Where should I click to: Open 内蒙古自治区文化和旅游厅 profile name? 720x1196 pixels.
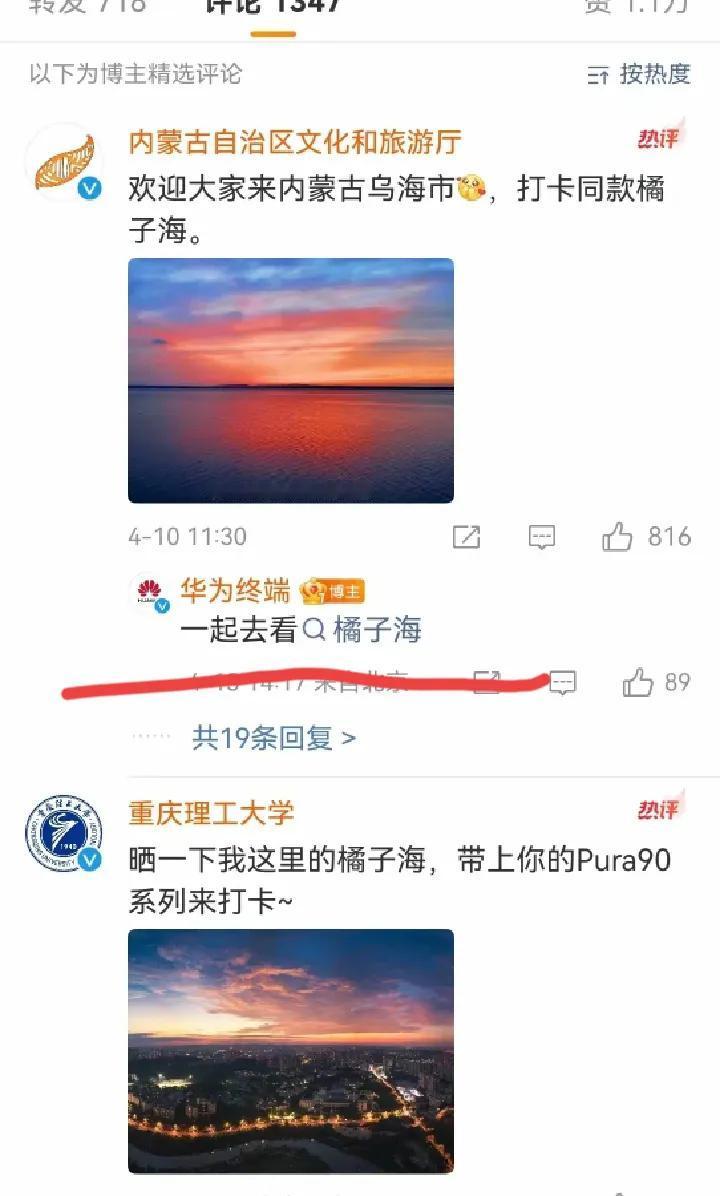coord(294,142)
